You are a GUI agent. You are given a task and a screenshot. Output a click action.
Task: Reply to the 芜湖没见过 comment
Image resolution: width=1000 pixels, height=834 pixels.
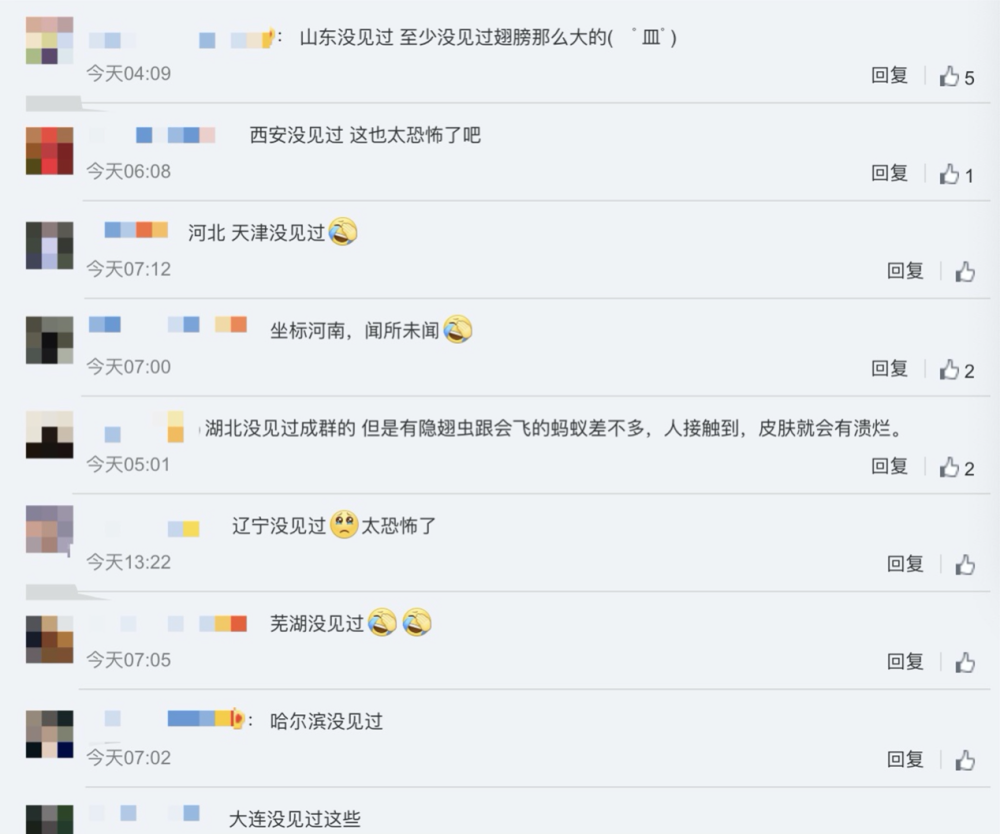[x=905, y=662]
